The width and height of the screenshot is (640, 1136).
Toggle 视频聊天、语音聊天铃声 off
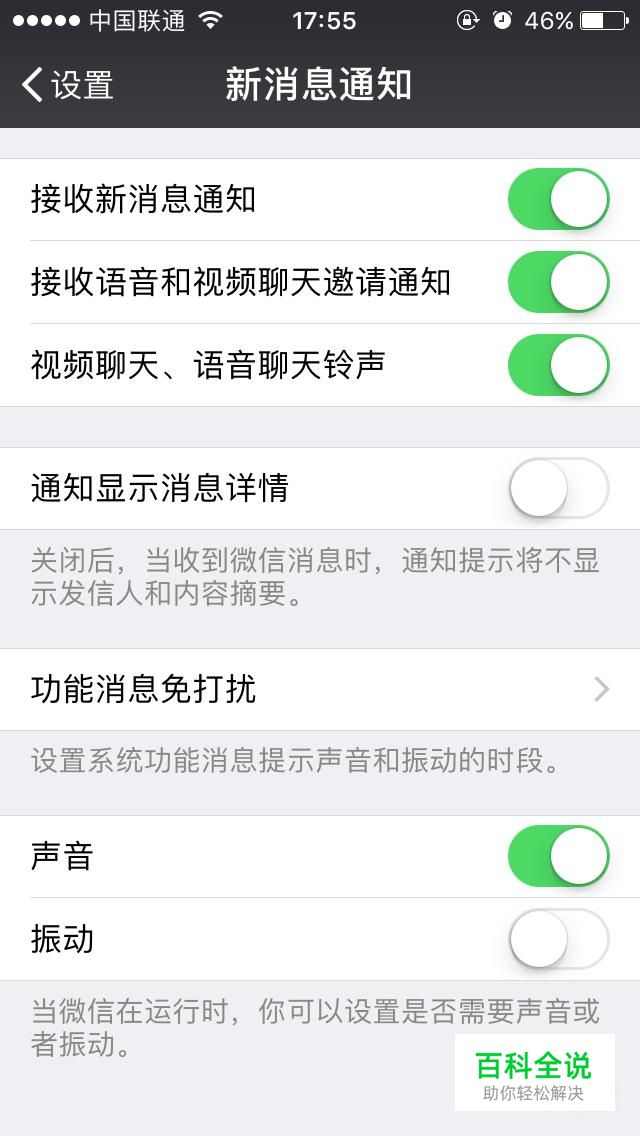click(x=559, y=364)
